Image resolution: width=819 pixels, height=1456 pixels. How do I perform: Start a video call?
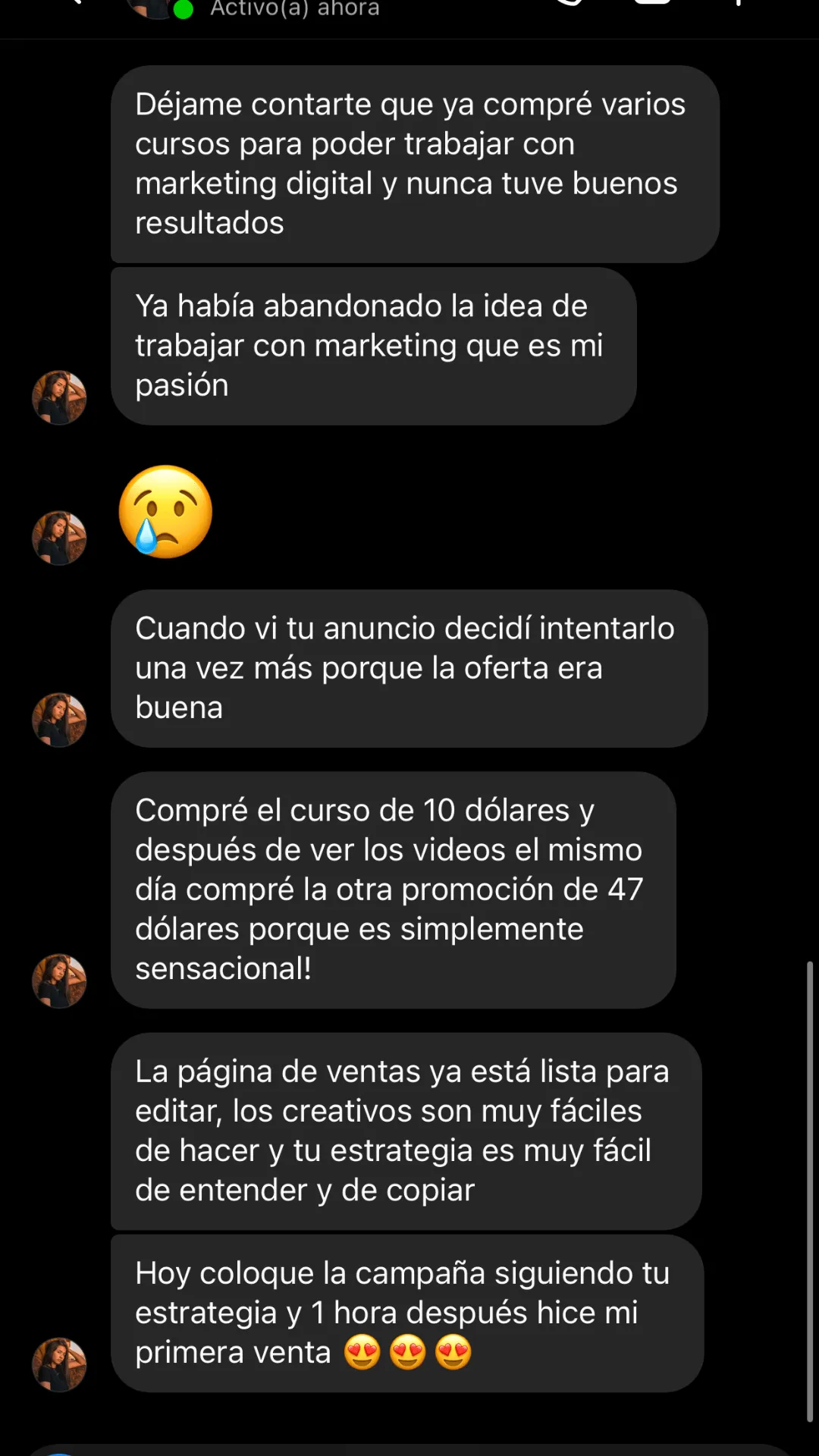click(653, 3)
